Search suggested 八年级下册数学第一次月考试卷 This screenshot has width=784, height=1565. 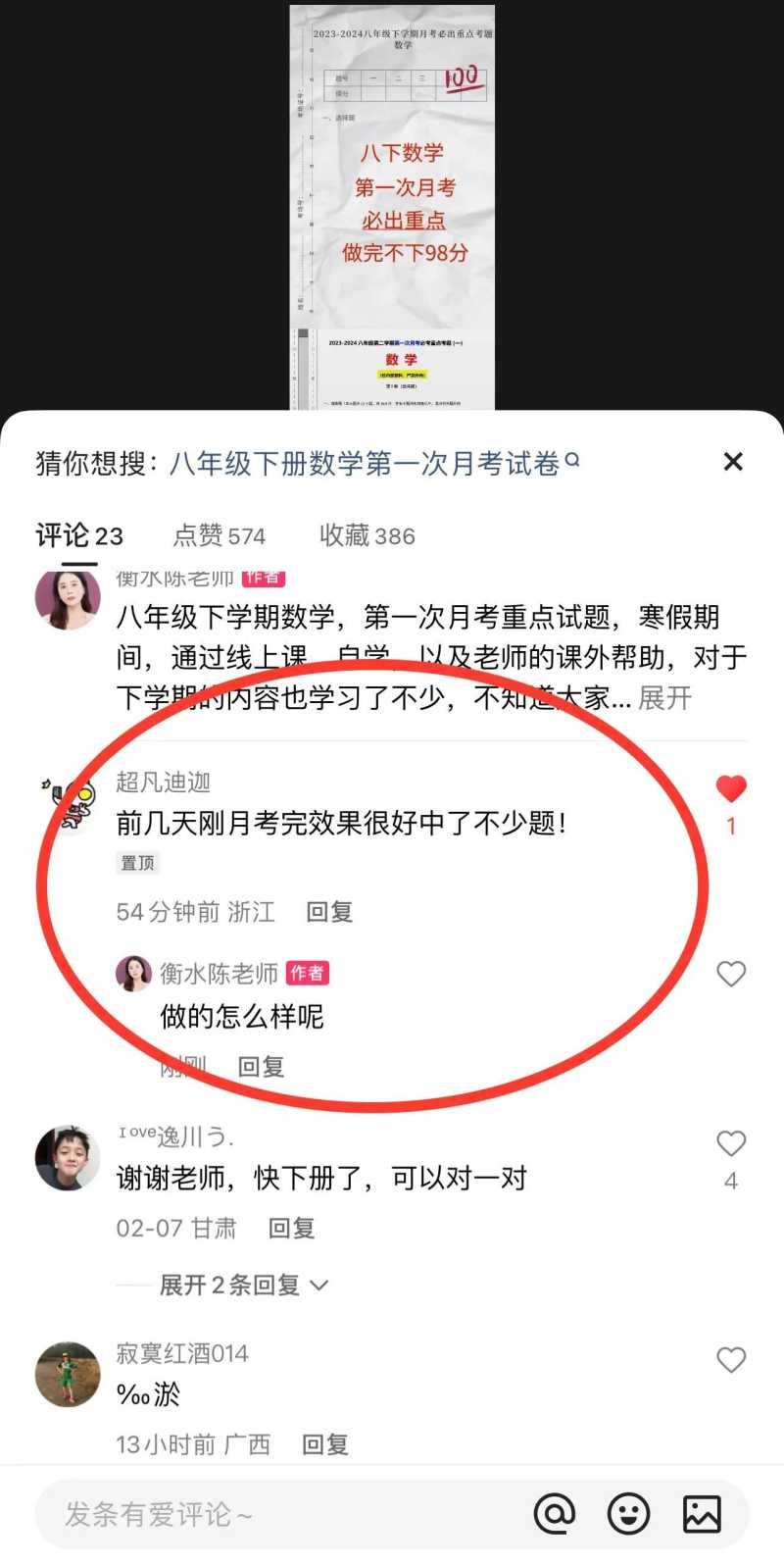[372, 463]
